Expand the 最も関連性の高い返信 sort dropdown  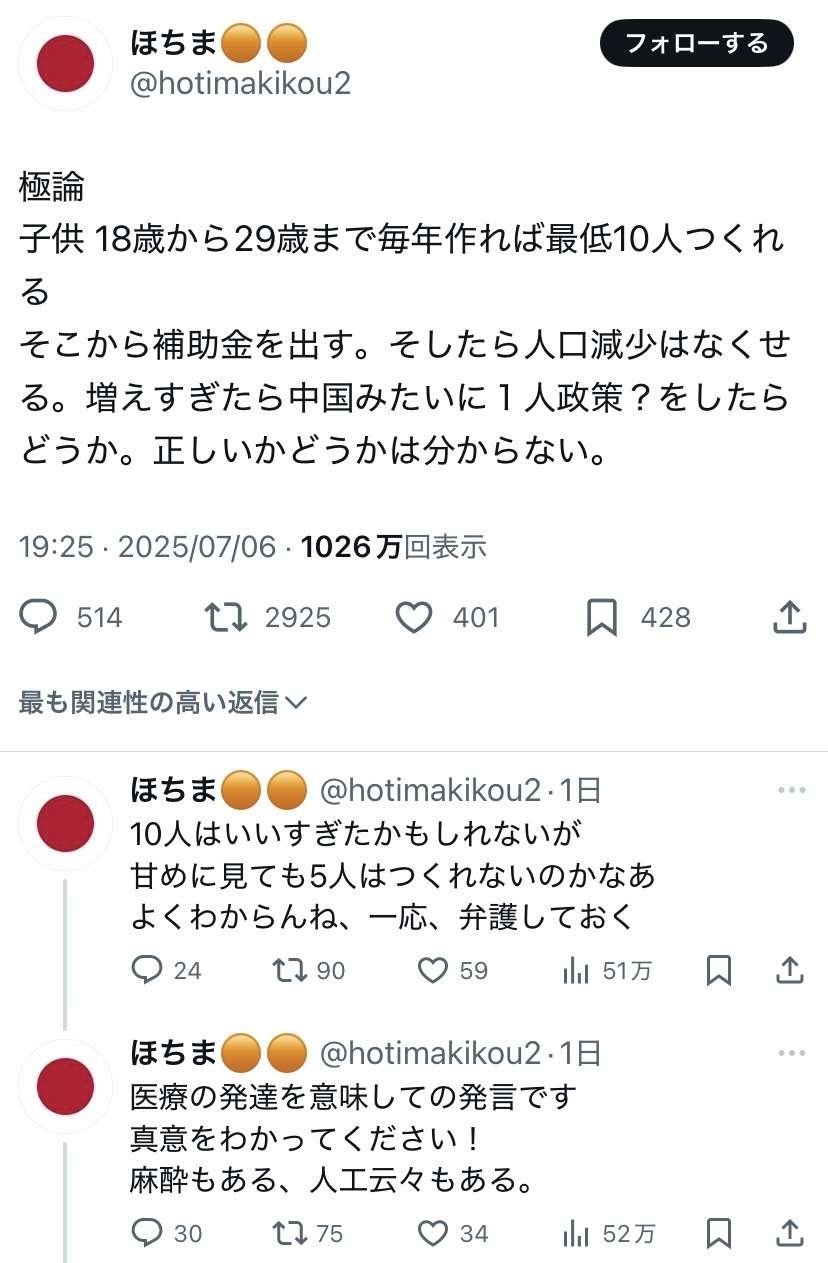(x=162, y=703)
